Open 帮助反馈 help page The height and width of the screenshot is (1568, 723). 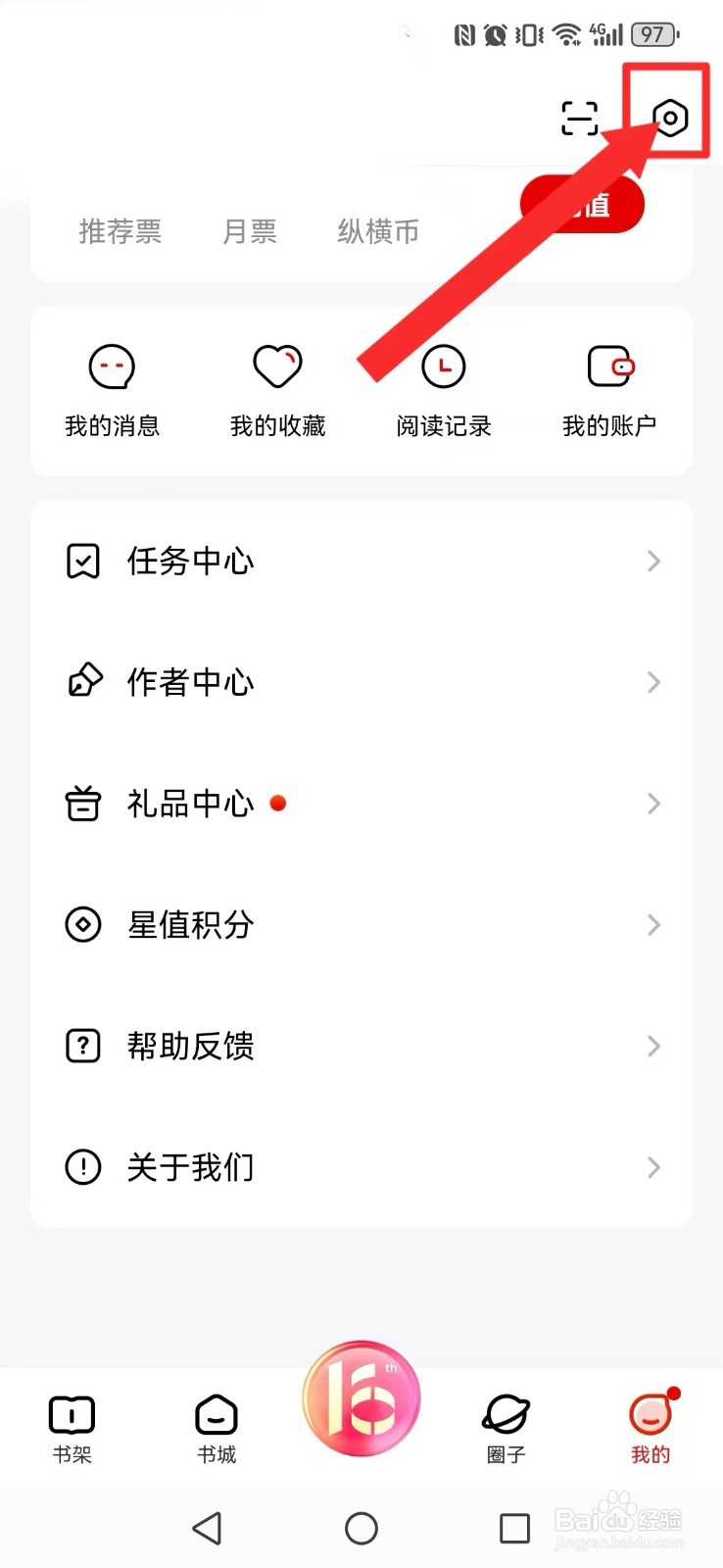coord(361,1047)
